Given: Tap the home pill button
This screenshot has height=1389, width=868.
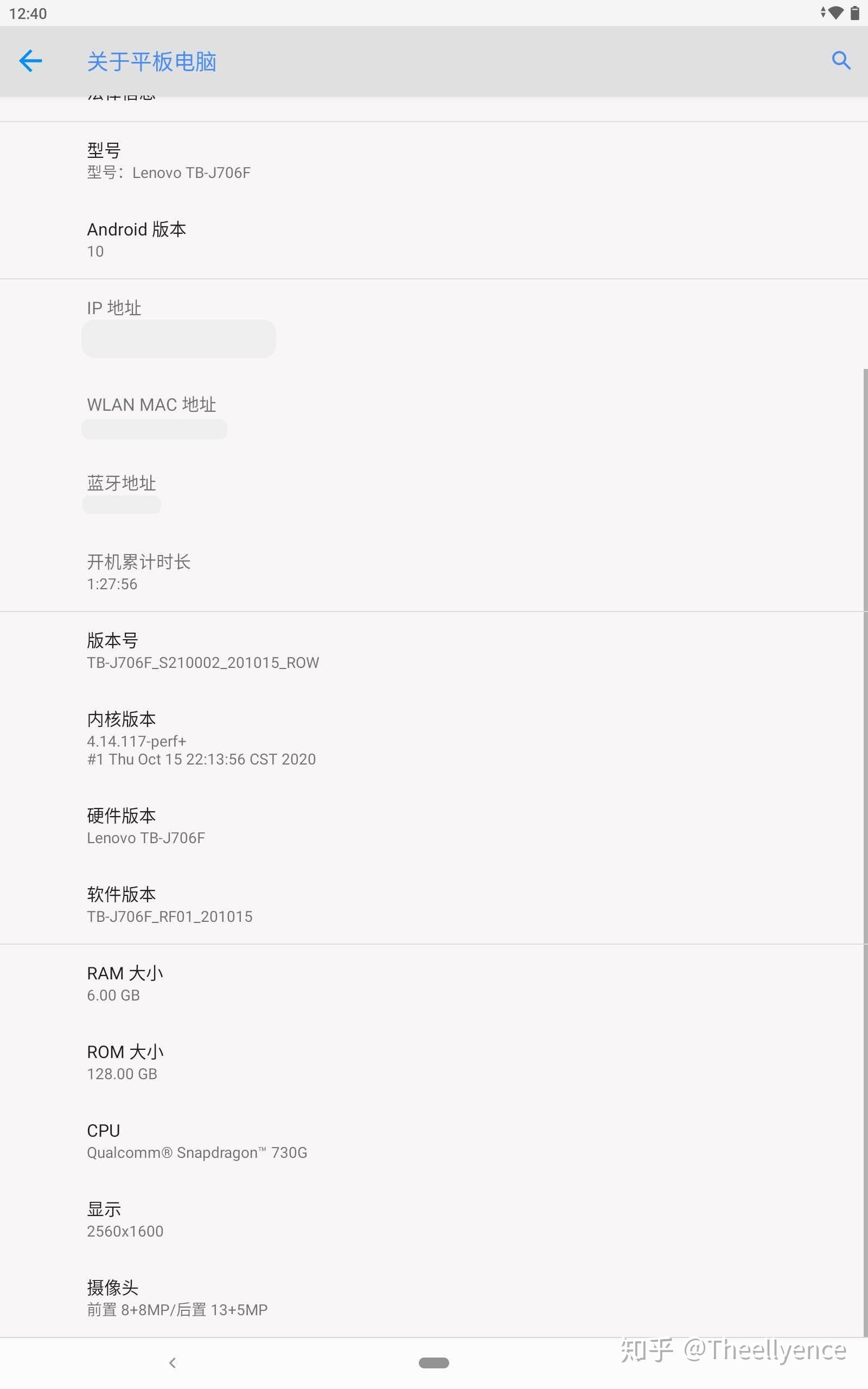Looking at the screenshot, I should [433, 1362].
